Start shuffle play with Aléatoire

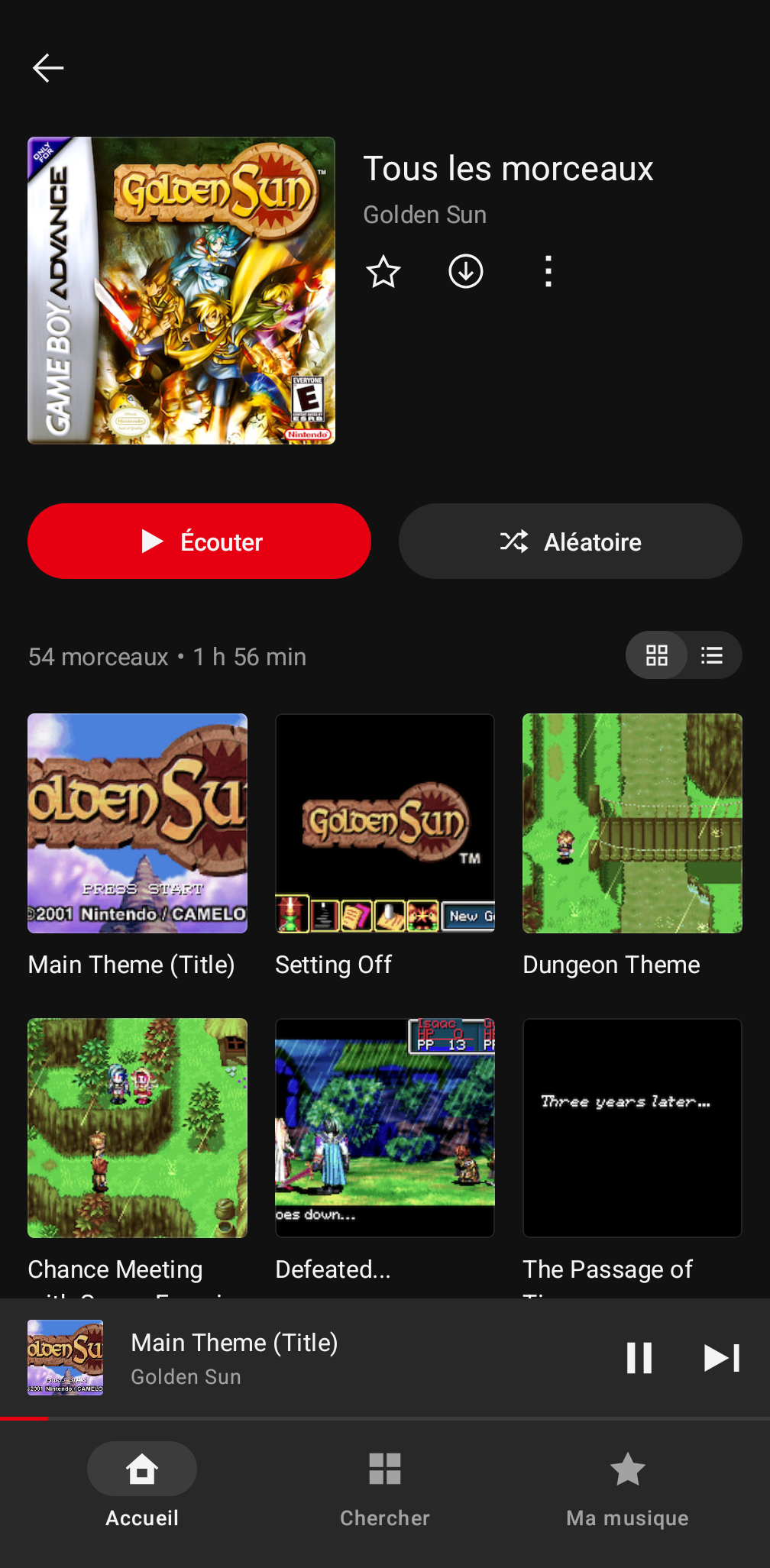[x=570, y=542]
